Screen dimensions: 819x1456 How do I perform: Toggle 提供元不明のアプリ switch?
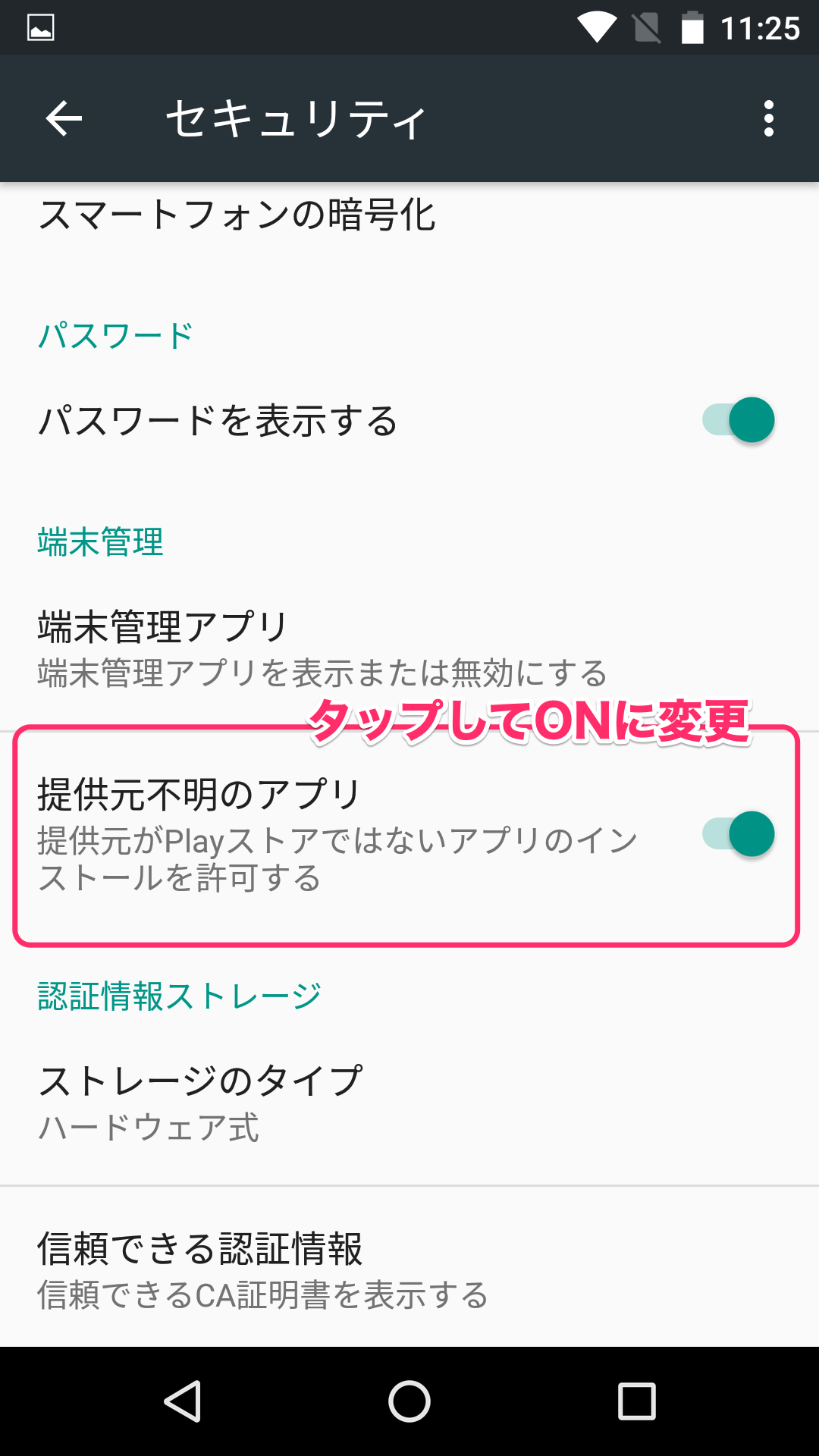point(738,834)
